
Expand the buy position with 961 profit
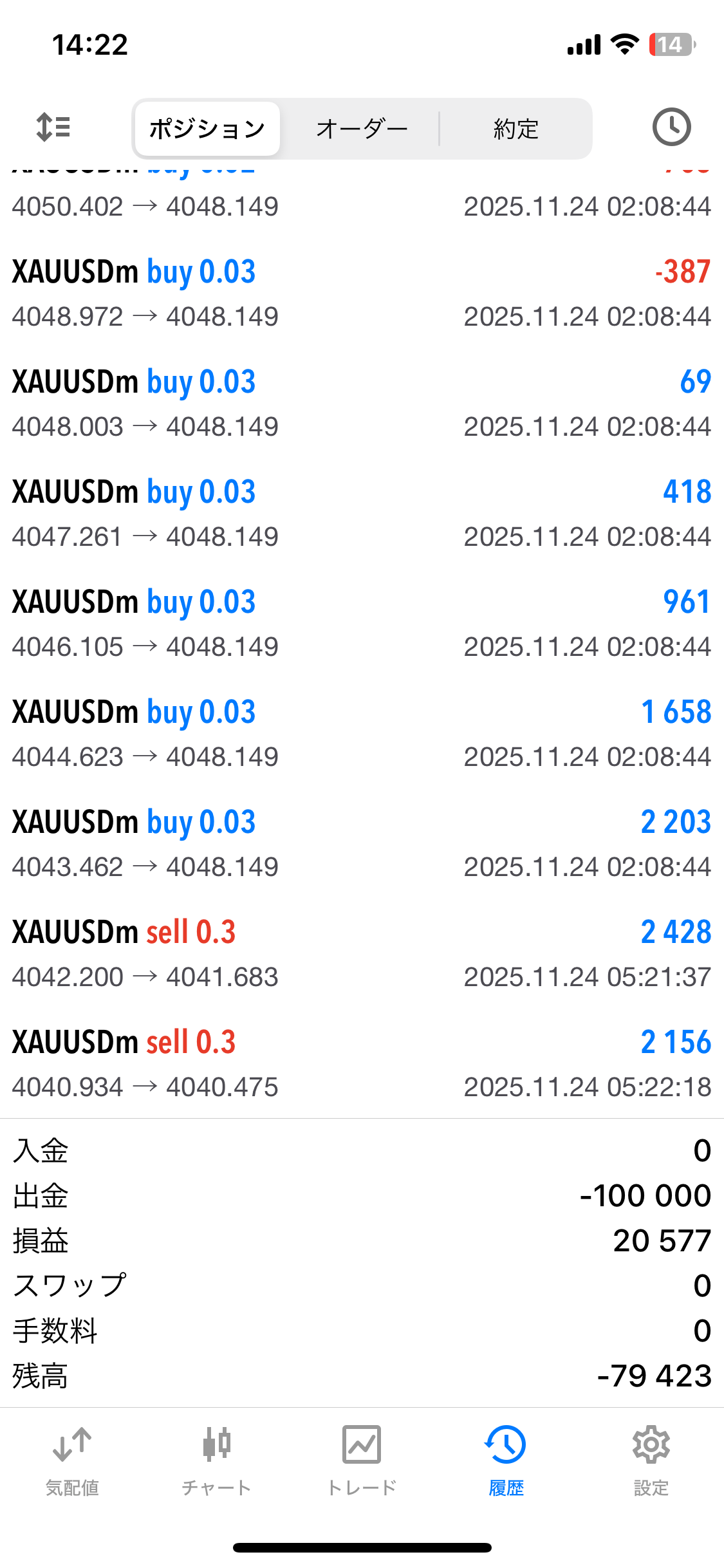tap(362, 624)
